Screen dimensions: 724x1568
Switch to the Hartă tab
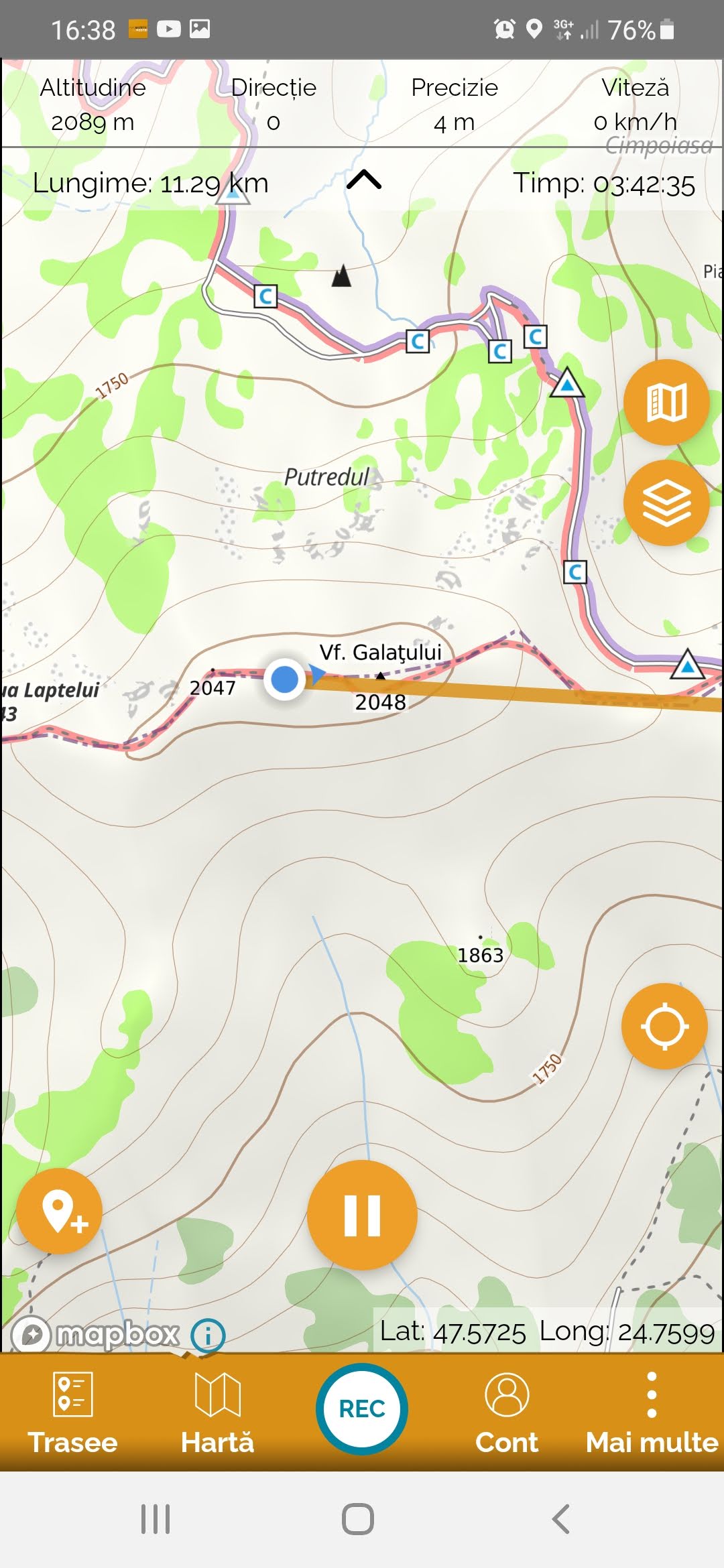click(x=217, y=1413)
